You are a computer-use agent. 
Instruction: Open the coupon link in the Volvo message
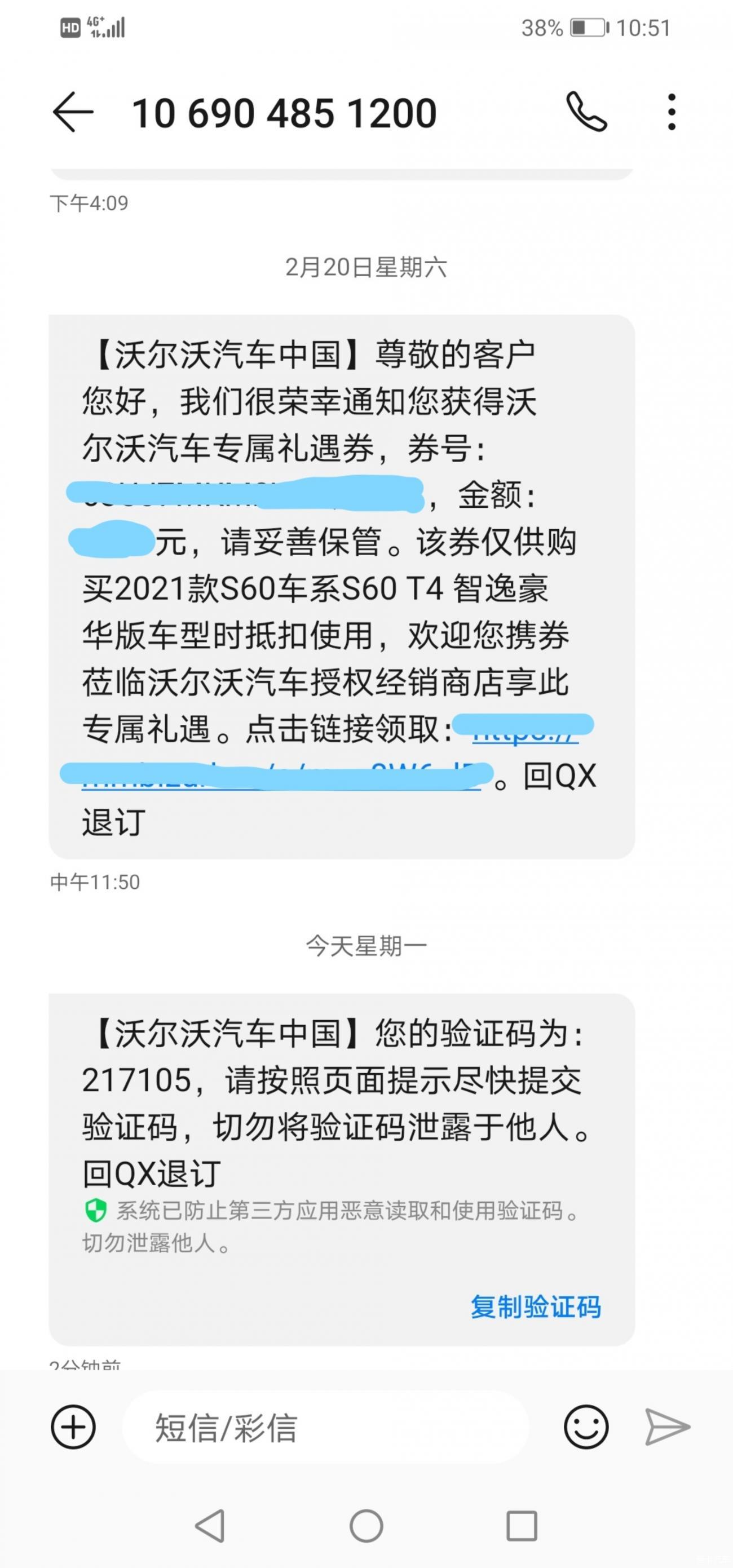[x=329, y=752]
